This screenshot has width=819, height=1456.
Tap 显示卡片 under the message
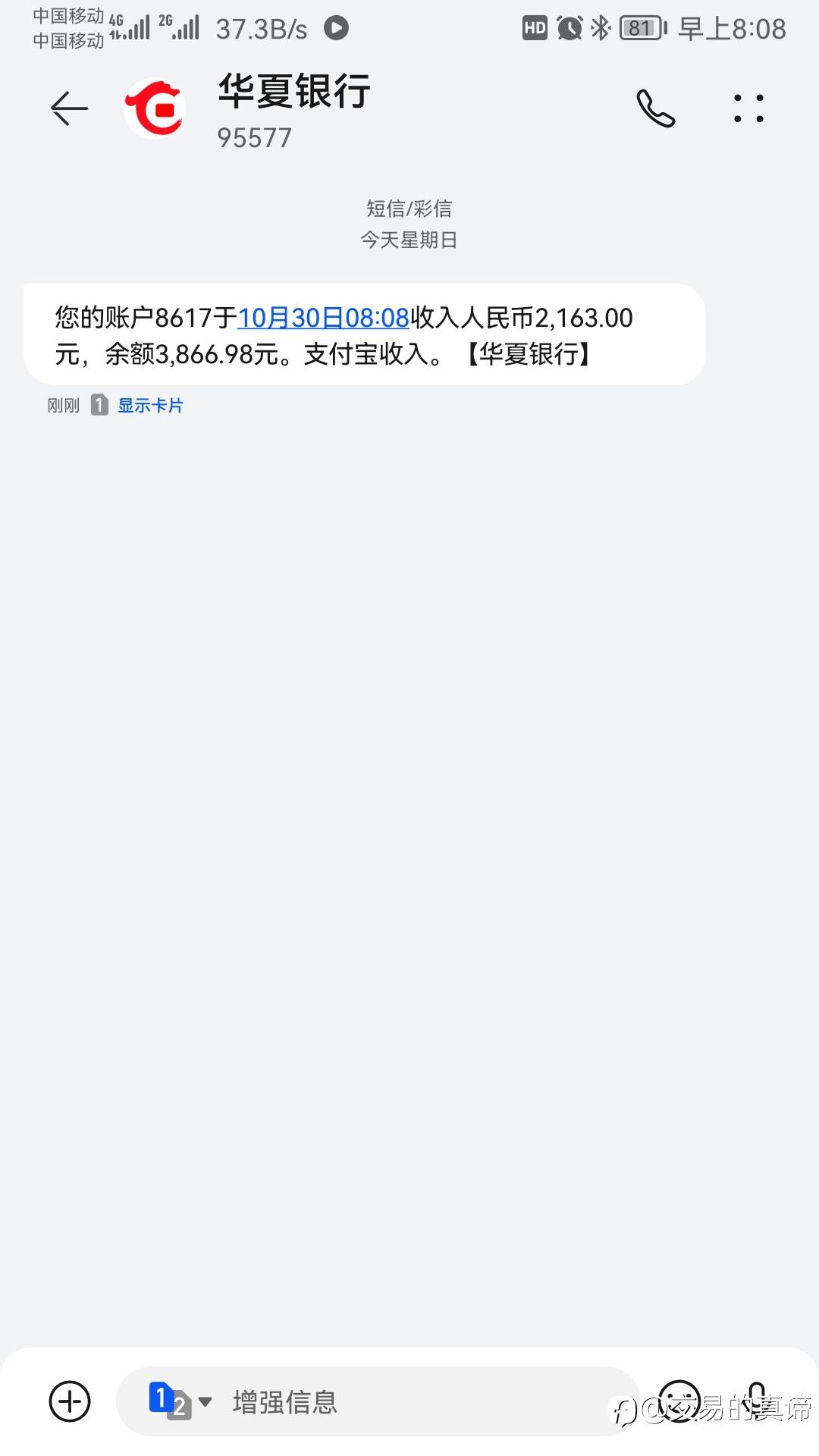click(150, 406)
